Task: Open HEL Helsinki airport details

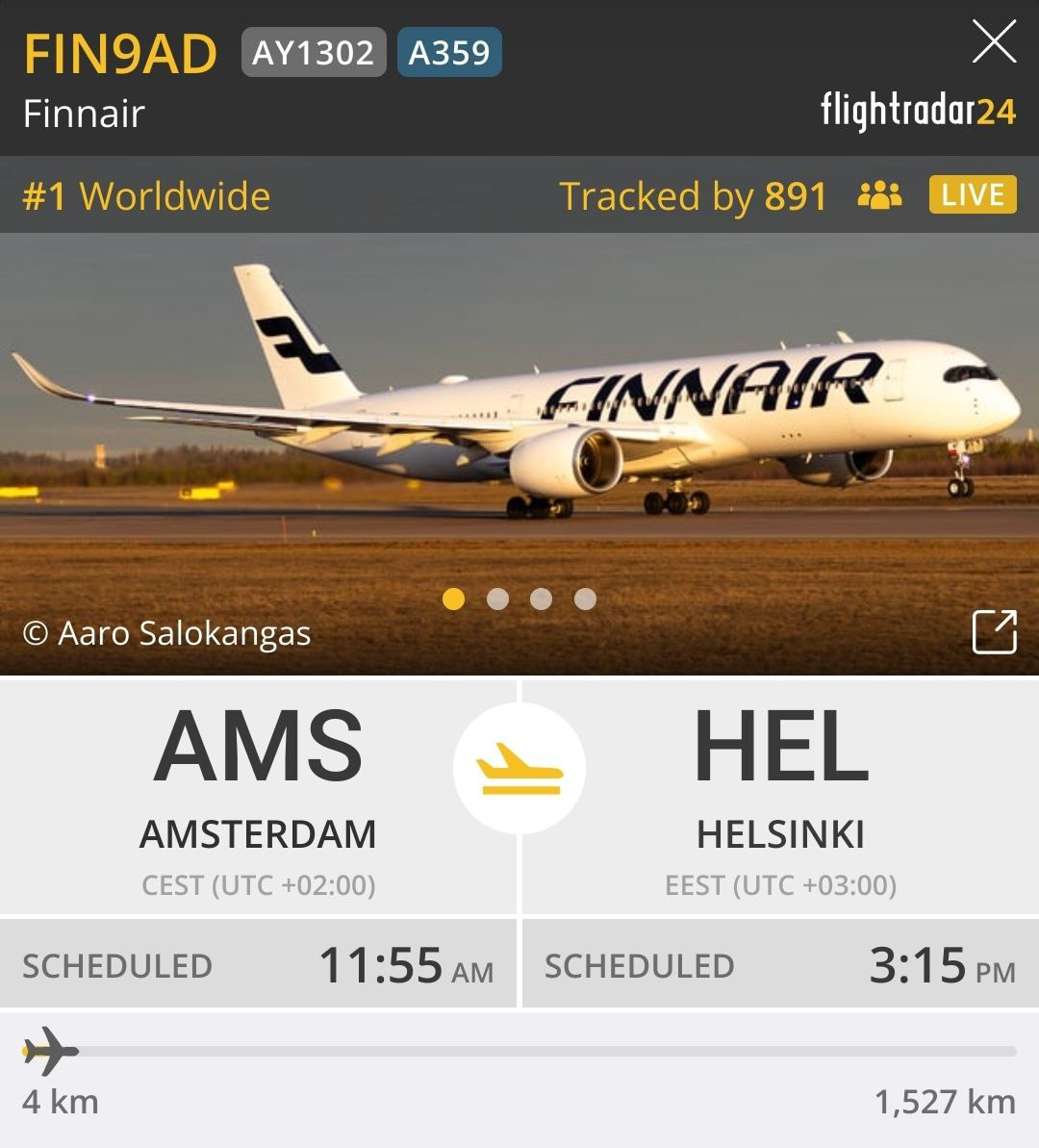Action: 780,794
